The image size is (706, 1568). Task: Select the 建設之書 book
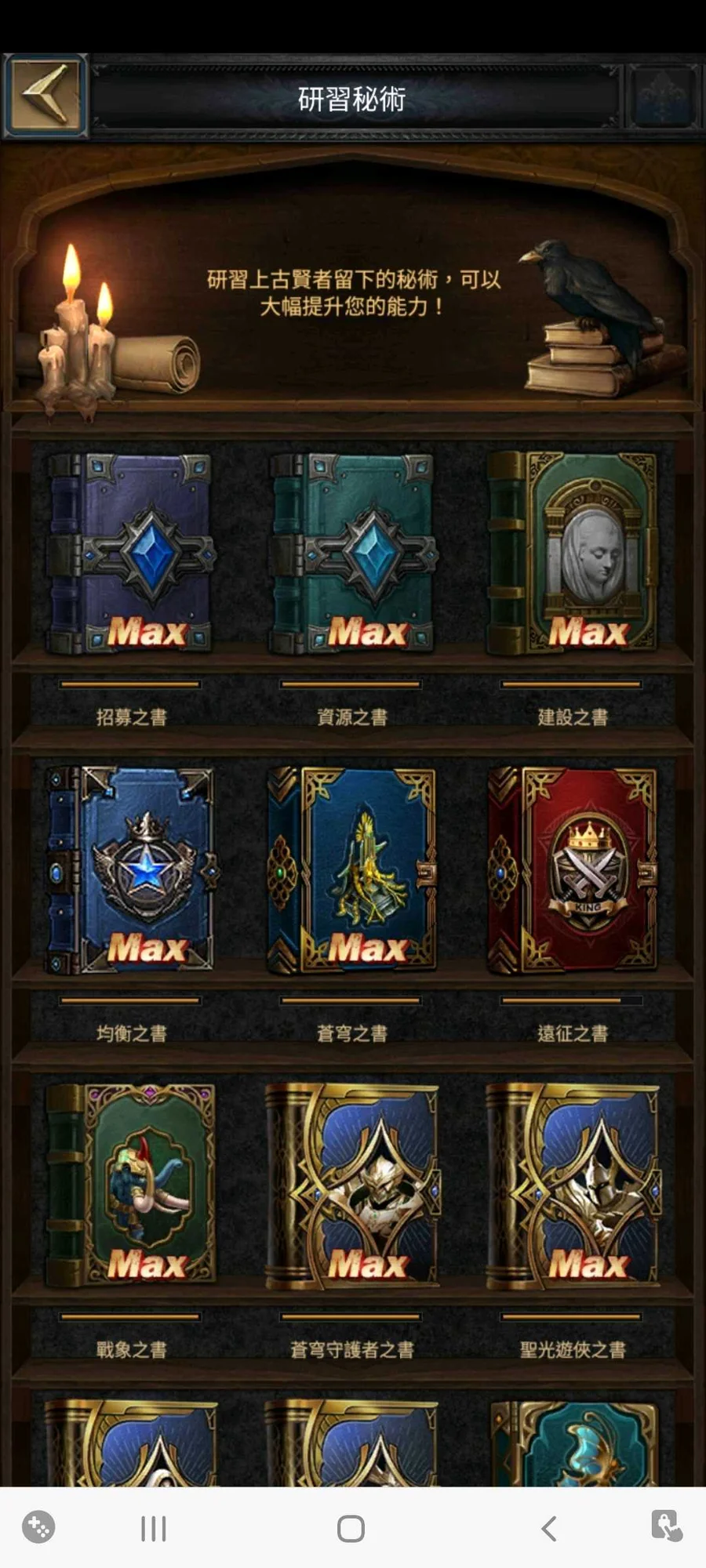click(x=572, y=554)
